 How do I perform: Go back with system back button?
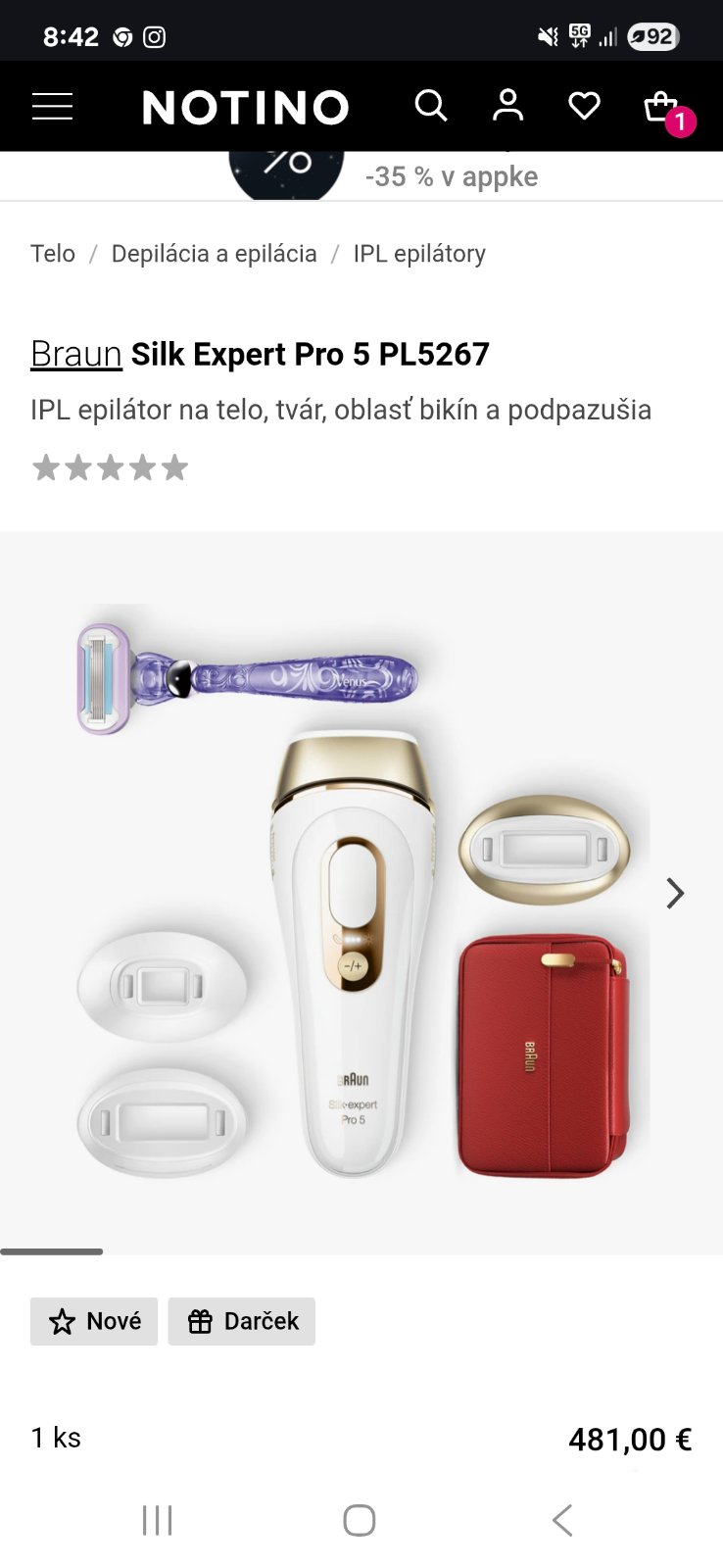[561, 1520]
